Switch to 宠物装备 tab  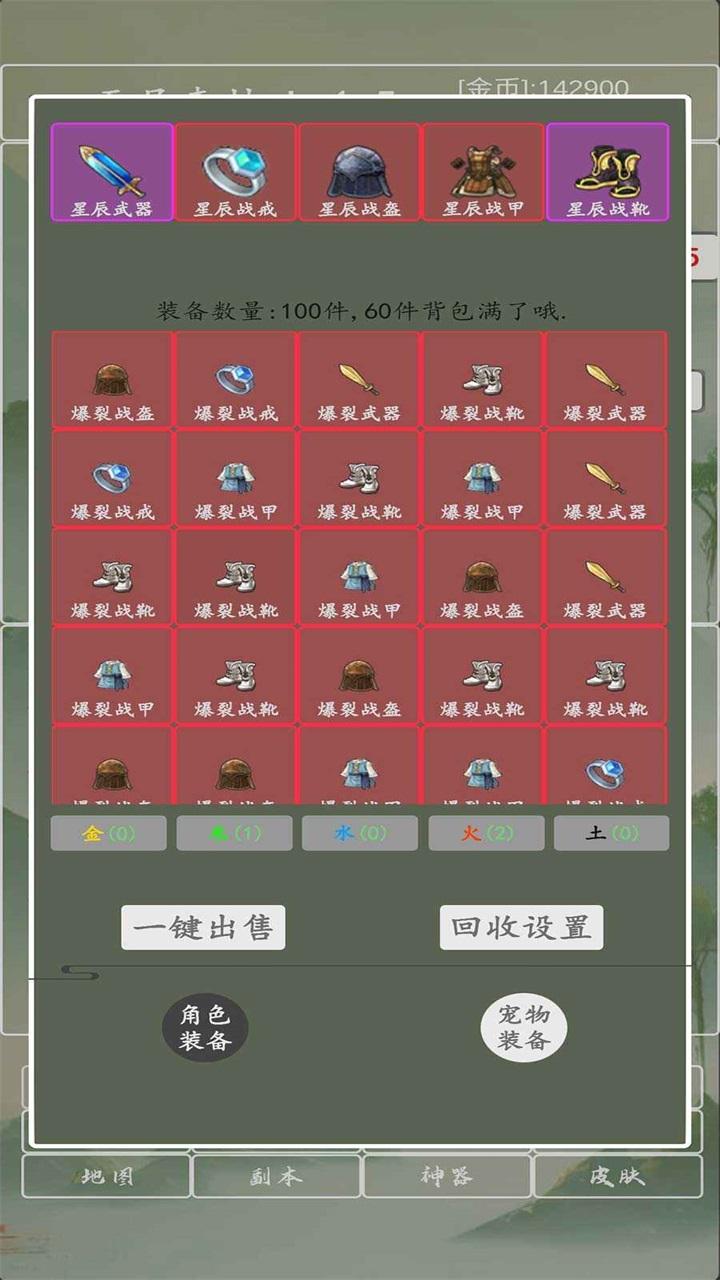tap(523, 1028)
